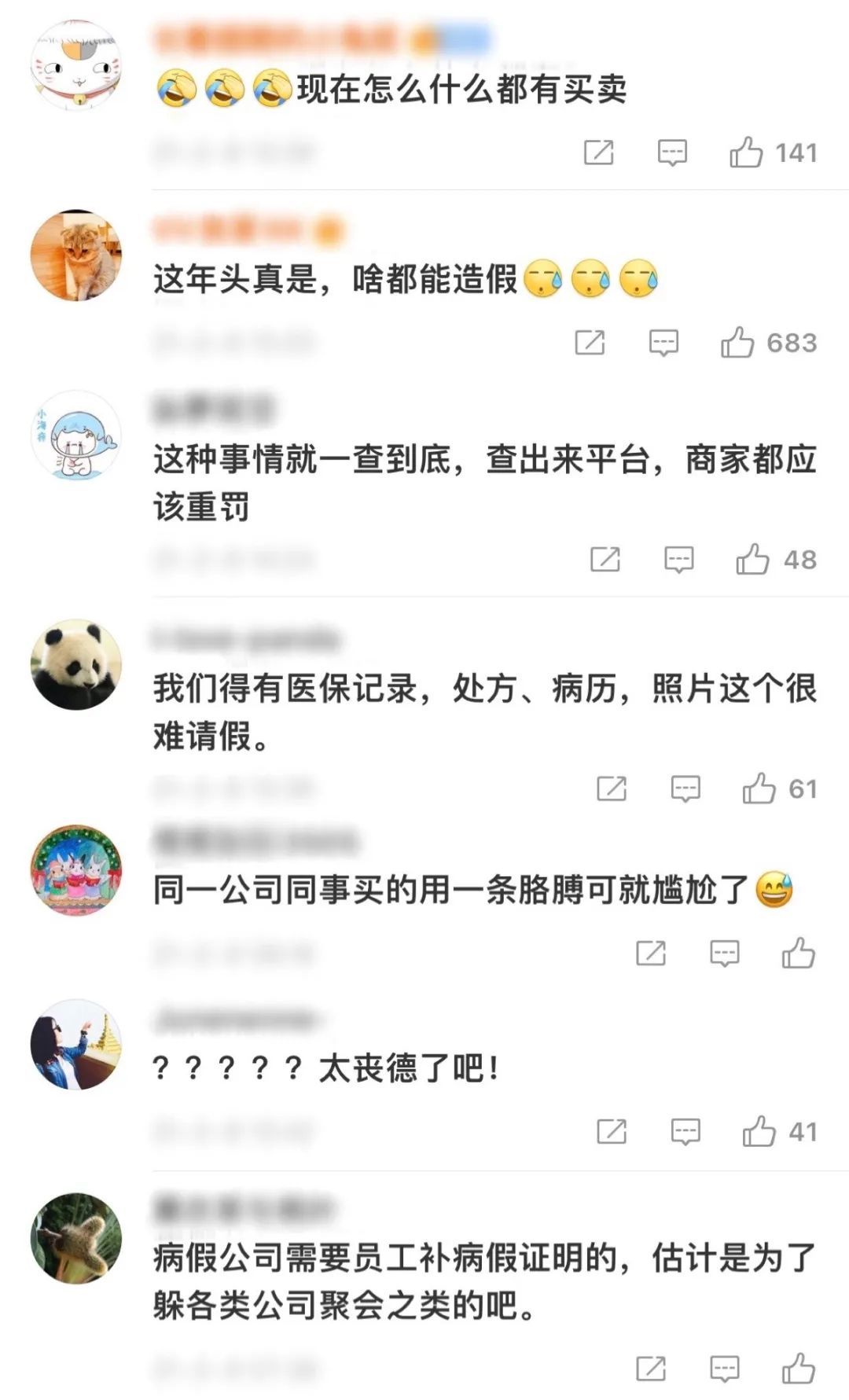The width and height of the screenshot is (849, 1400).
Task: Reply to the comment about 平台，商家都应该重罚
Action: pyautogui.click(x=678, y=560)
